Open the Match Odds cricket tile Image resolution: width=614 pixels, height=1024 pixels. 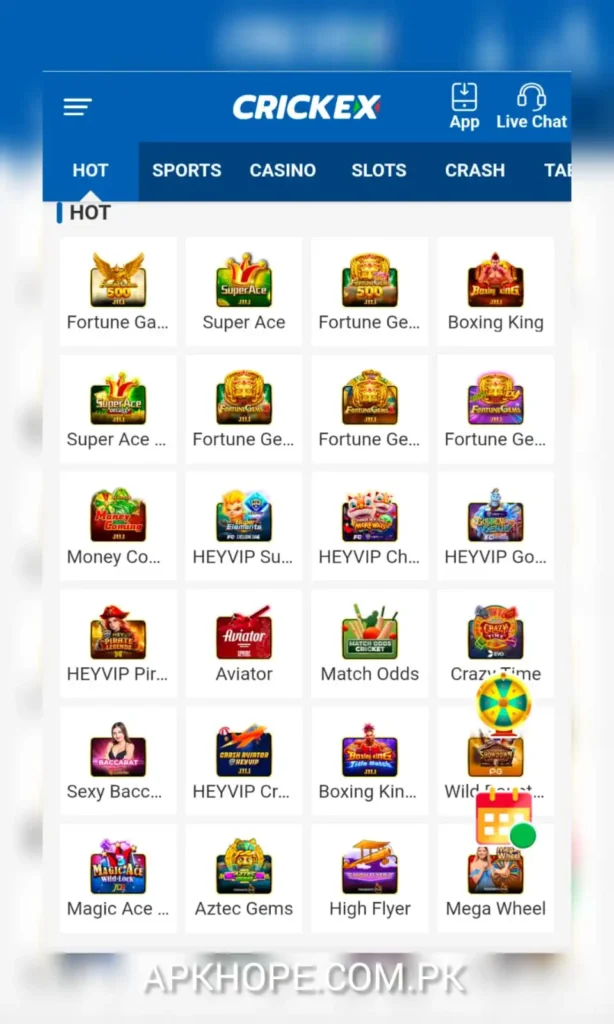370,643
